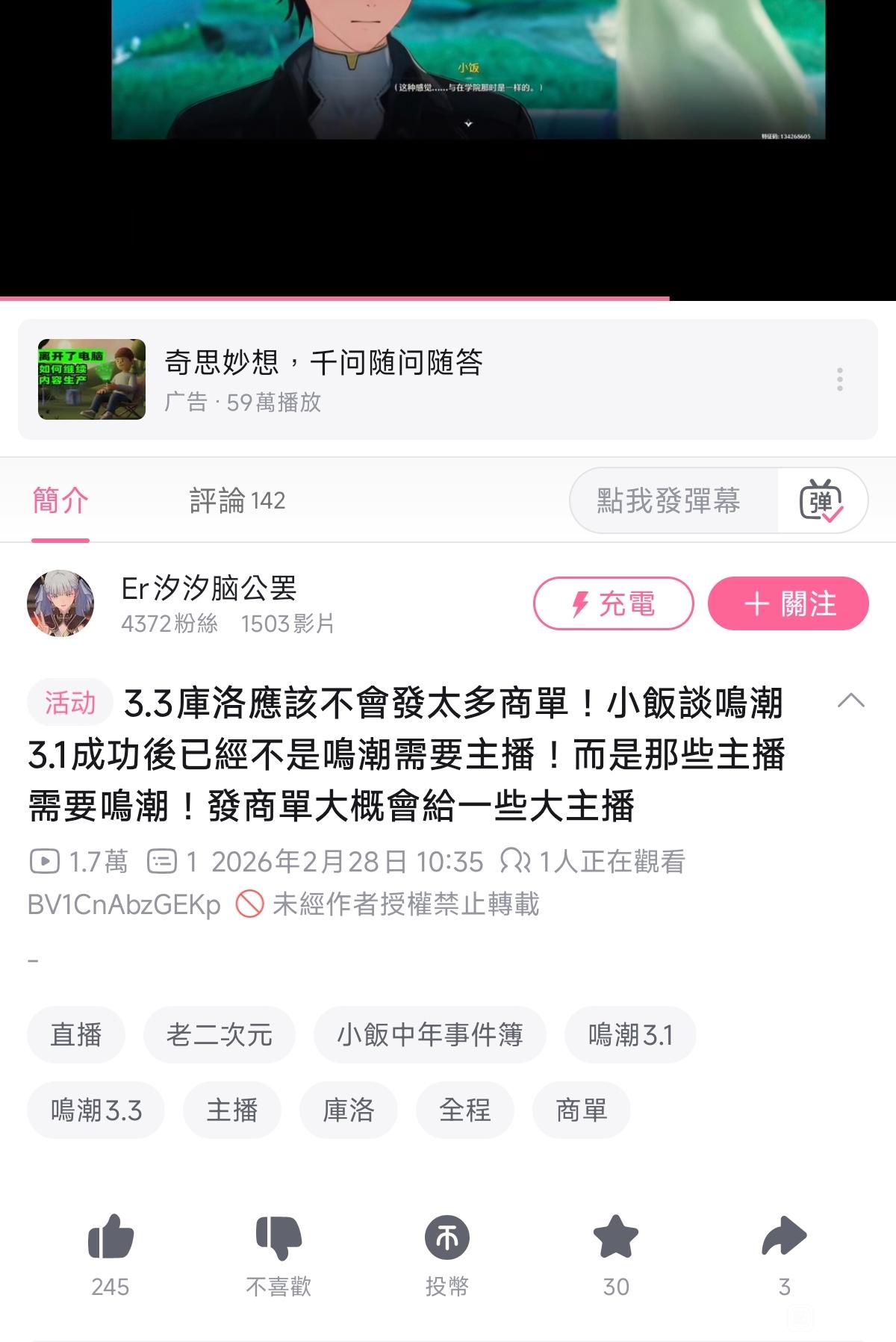
Task: Switch to the 評論 142 tab
Action: click(237, 500)
